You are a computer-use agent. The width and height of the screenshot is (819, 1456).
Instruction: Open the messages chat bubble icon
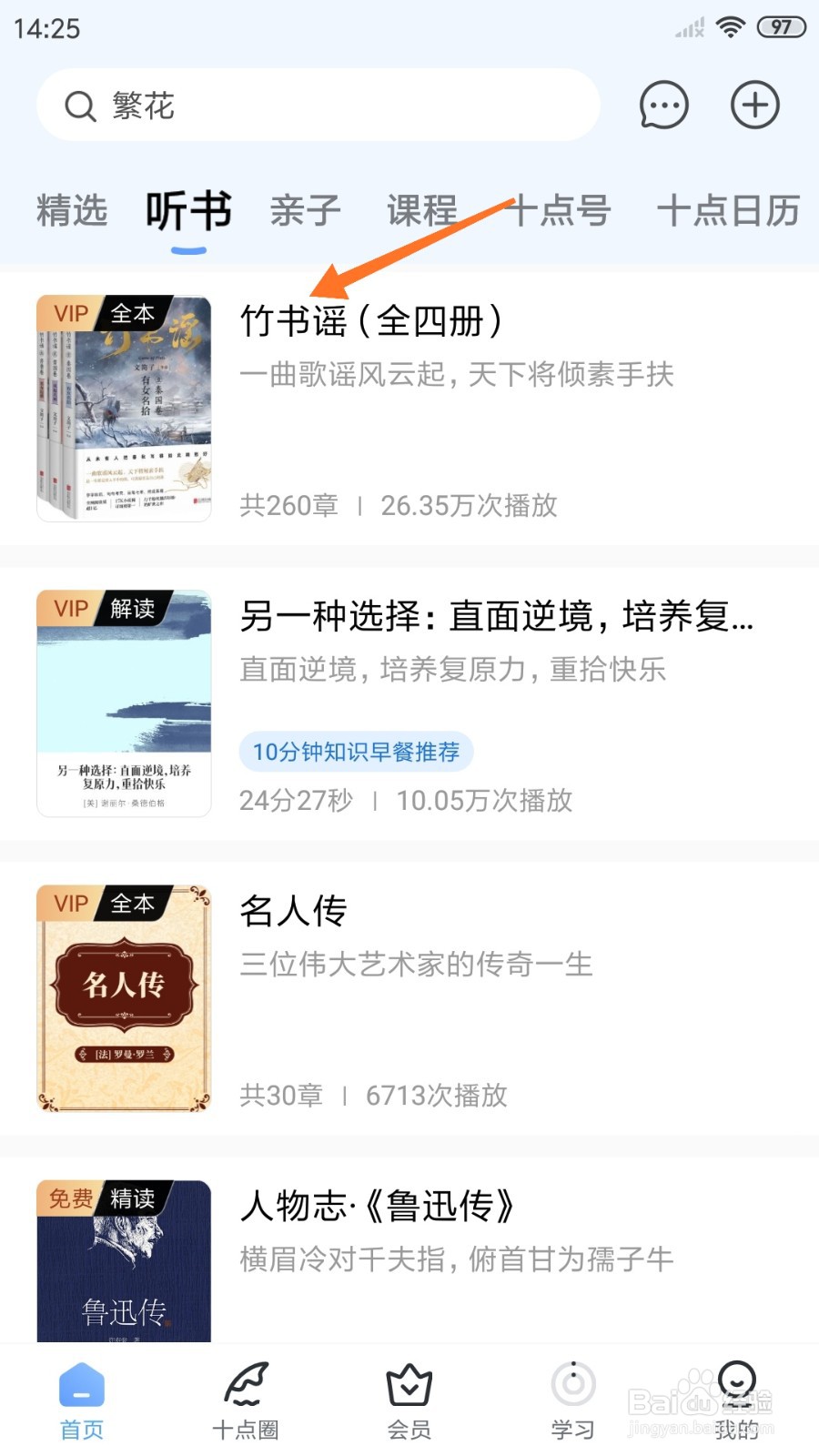(663, 106)
